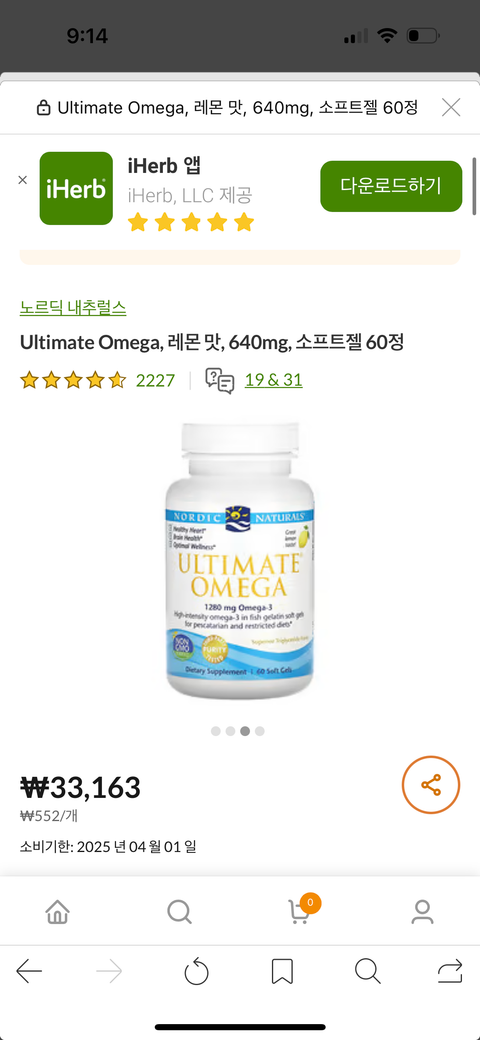Open the 2227 ratings reviews

(155, 380)
